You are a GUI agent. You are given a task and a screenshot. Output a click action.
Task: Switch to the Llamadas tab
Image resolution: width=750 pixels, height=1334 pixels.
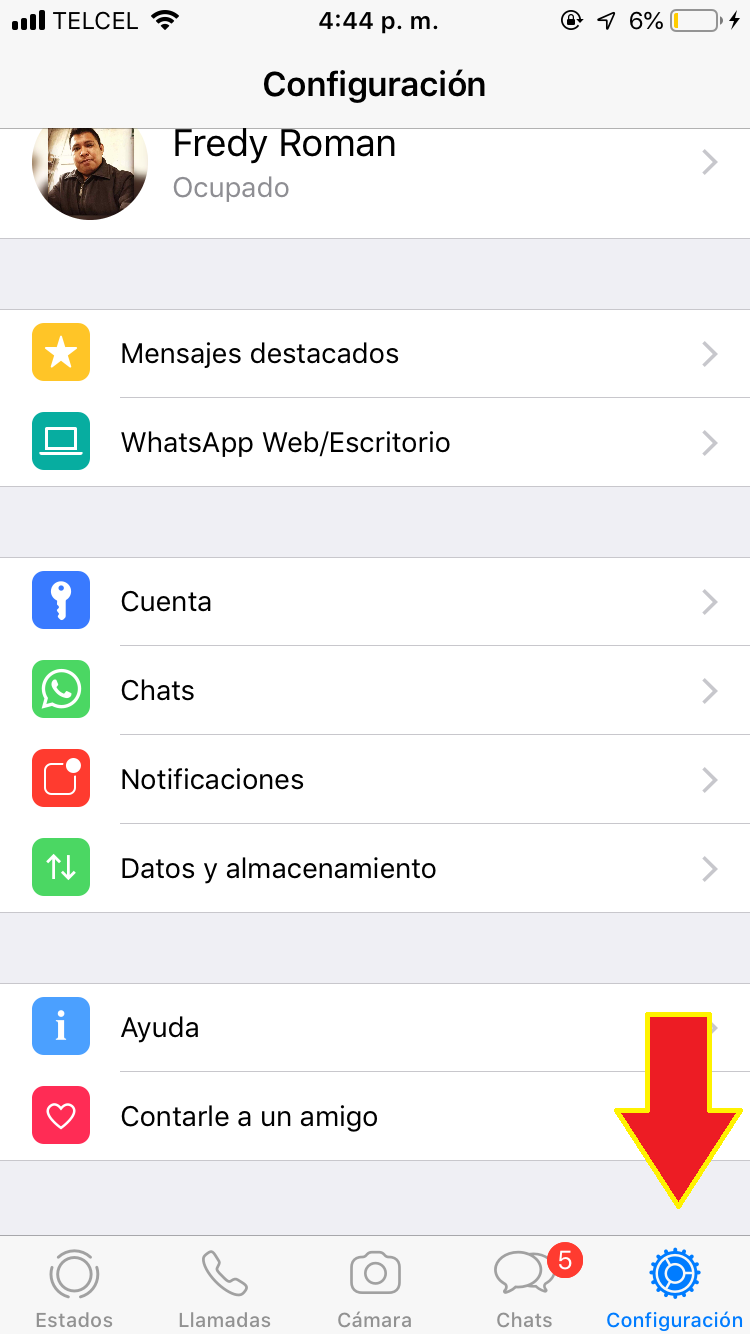point(224,1288)
